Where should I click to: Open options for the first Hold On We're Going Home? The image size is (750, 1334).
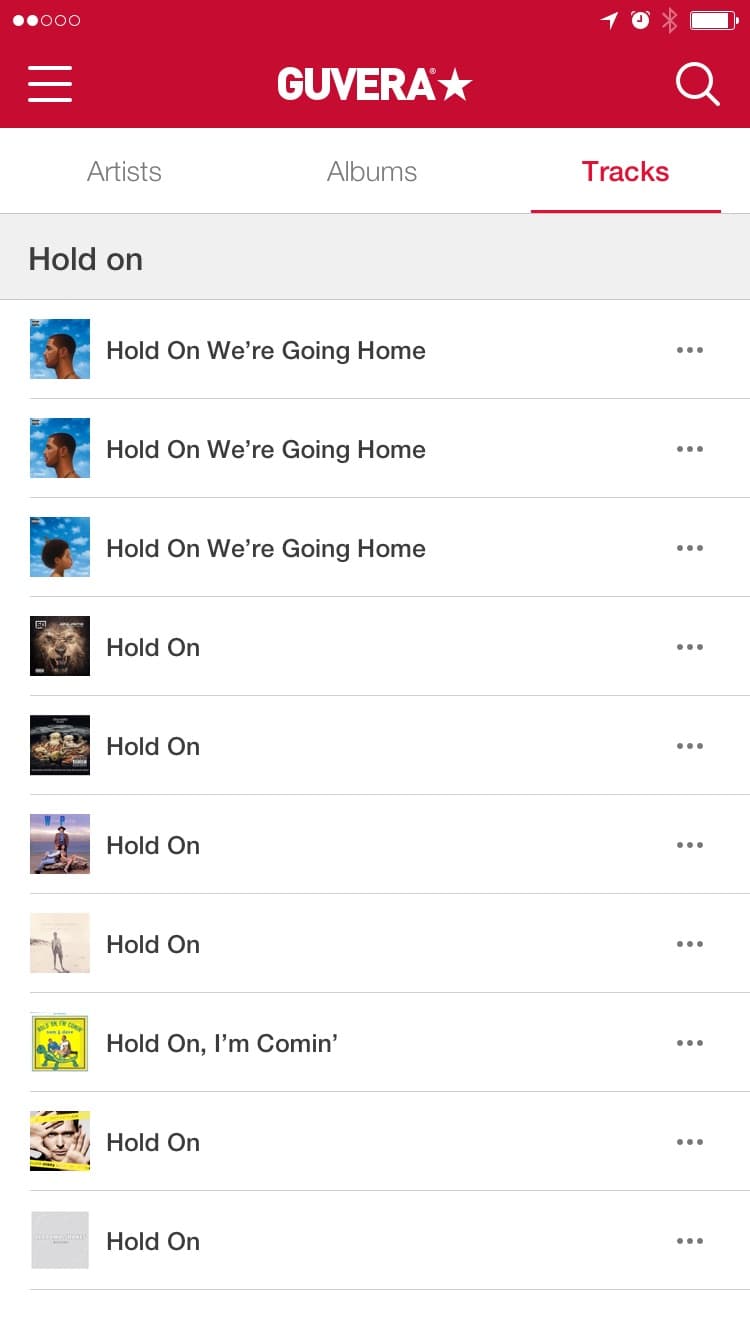pyautogui.click(x=690, y=349)
